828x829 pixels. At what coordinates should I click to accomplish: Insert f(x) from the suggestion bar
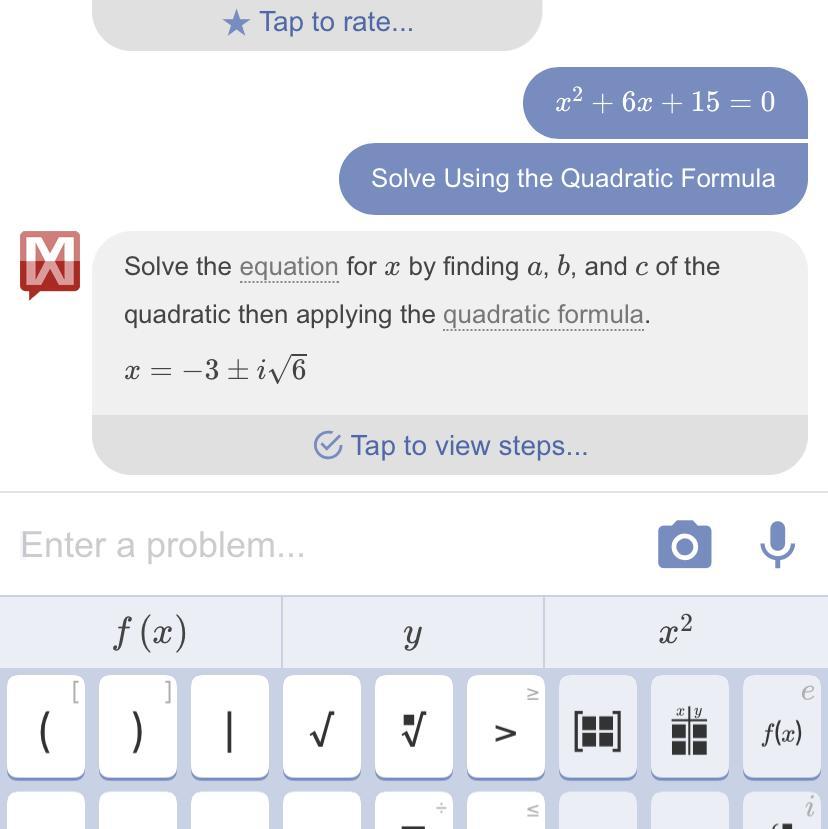[x=150, y=632]
